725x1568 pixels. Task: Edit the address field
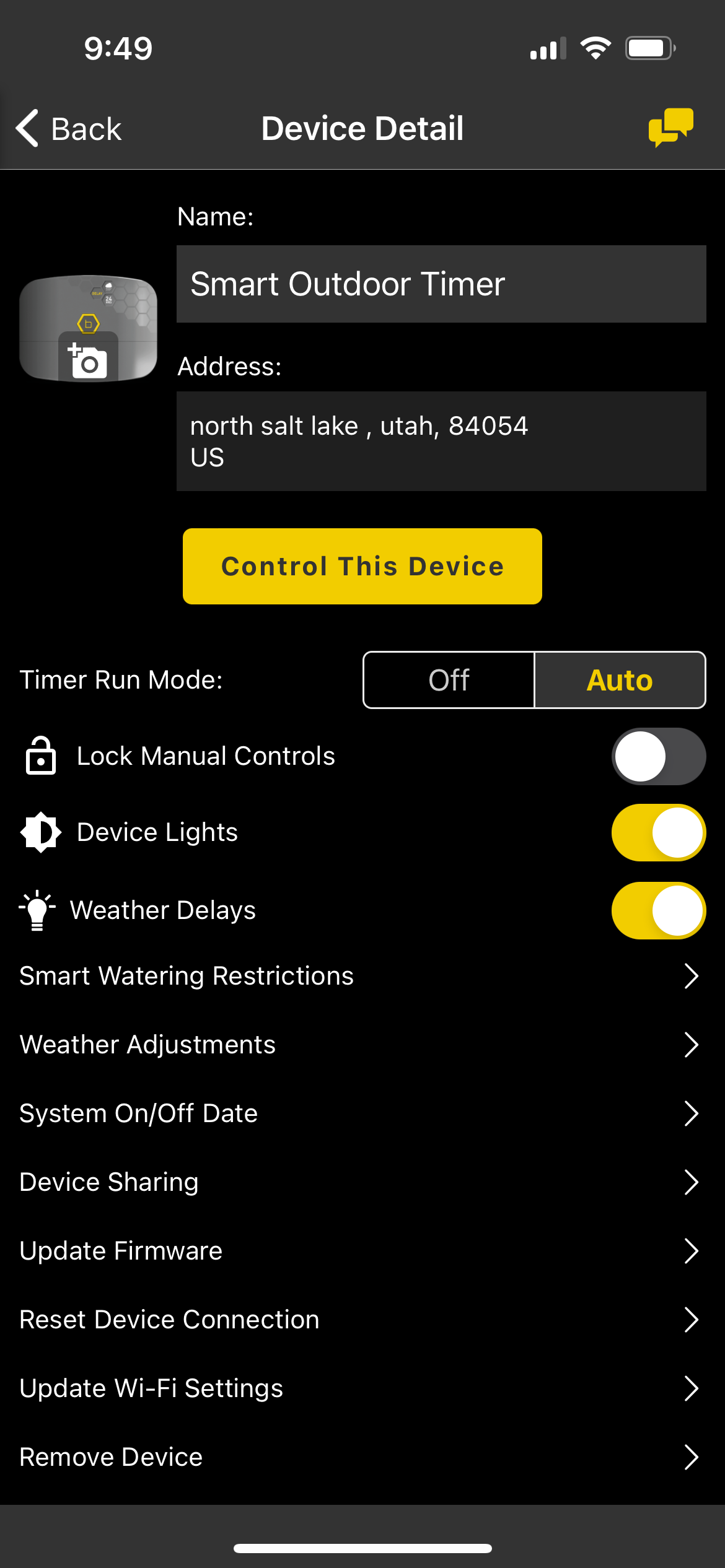click(441, 441)
